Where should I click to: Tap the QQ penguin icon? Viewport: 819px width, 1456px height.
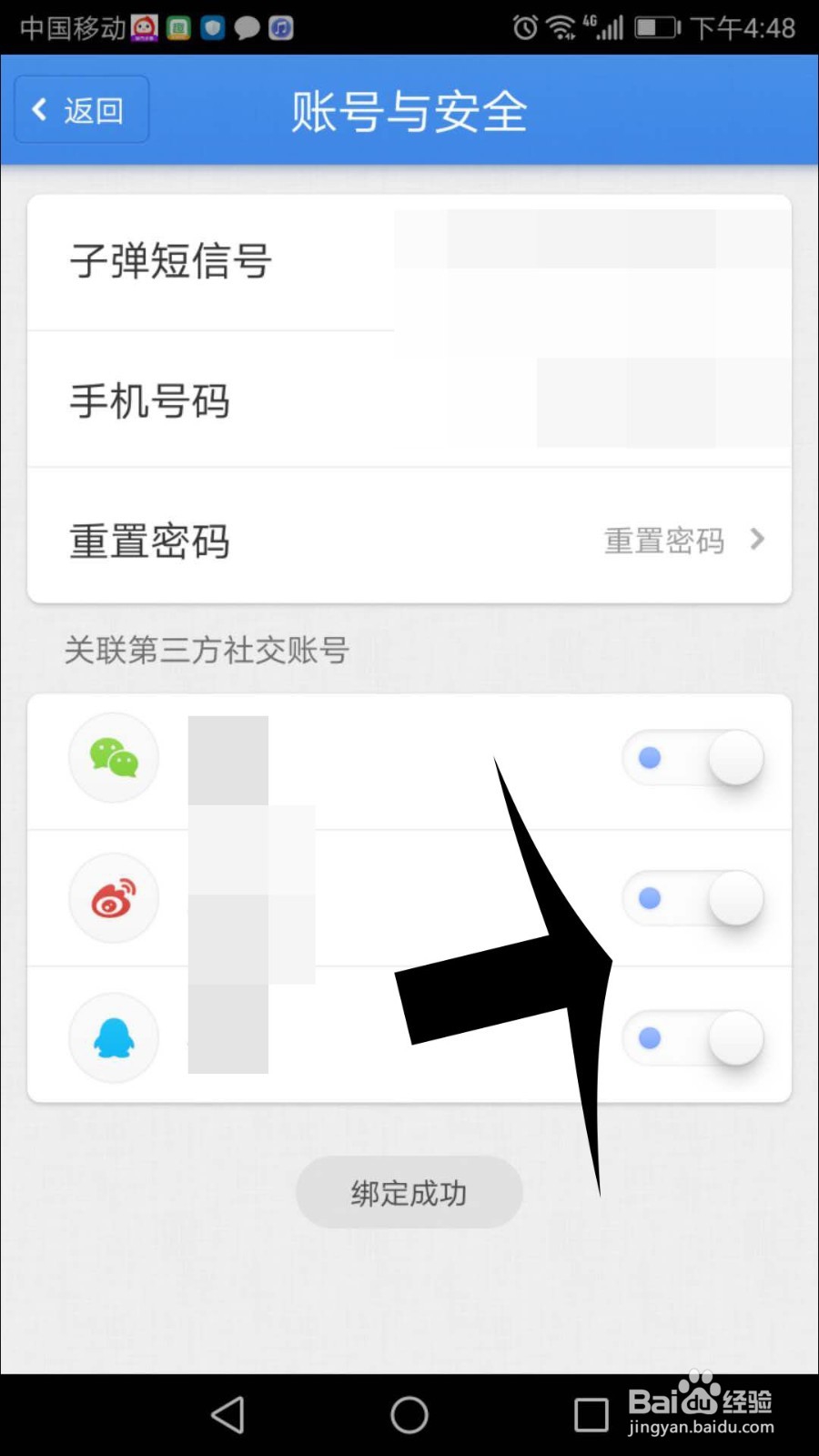(x=113, y=1037)
